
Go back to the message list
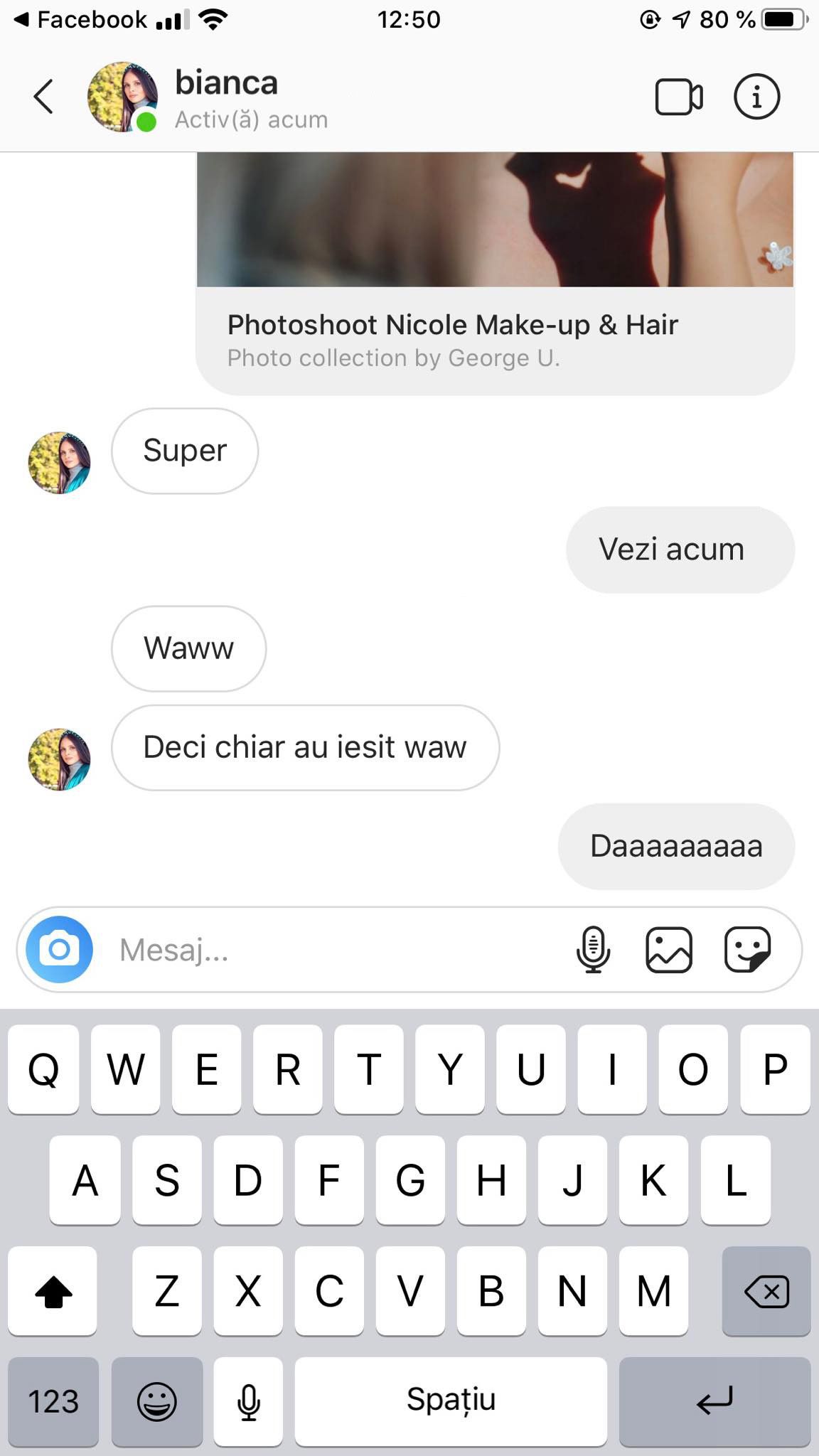(x=44, y=97)
